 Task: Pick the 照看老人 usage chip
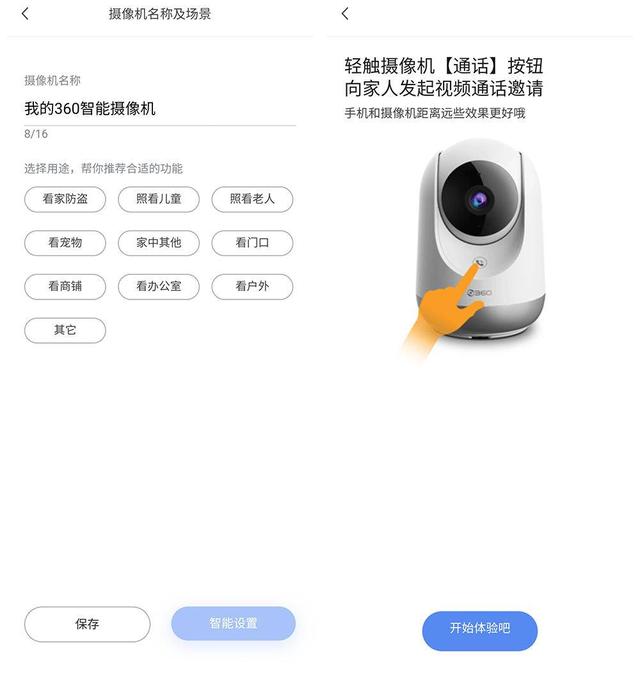[x=252, y=199]
